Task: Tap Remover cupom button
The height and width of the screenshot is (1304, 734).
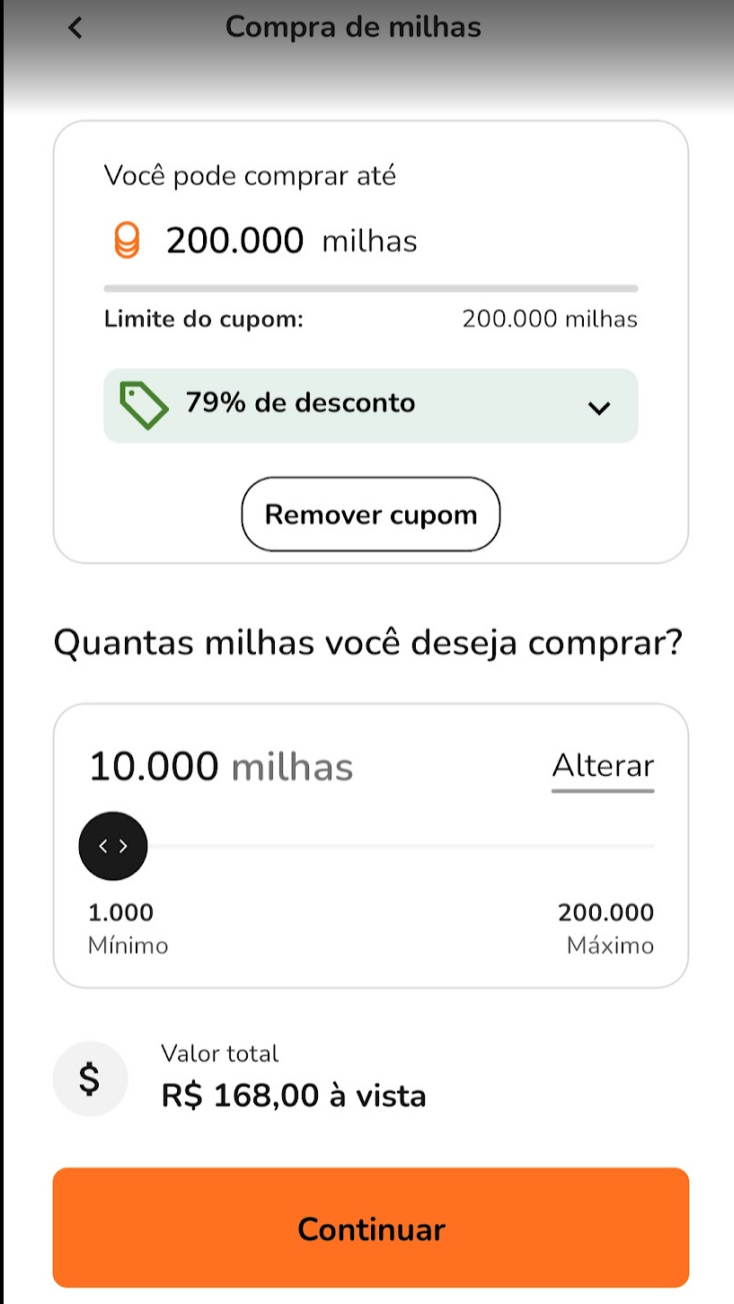Action: (x=371, y=515)
